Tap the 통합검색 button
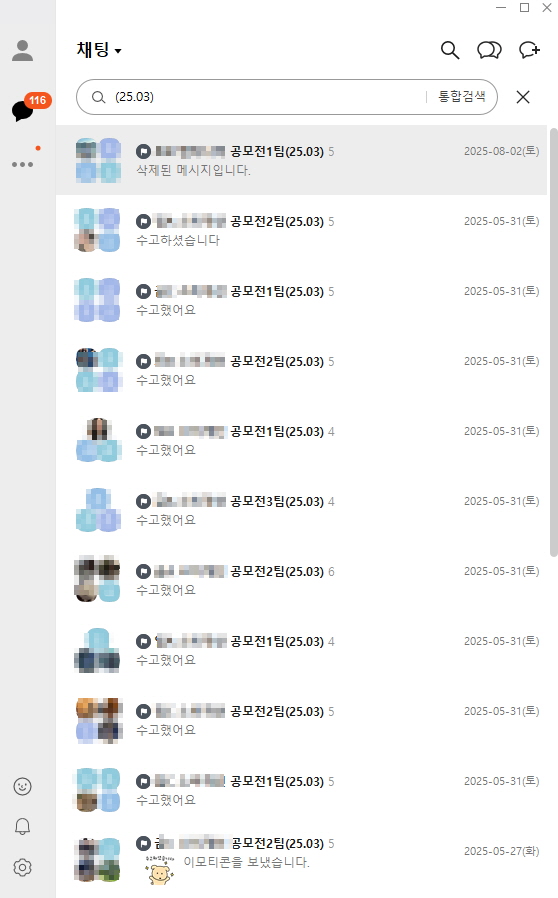 pos(462,97)
